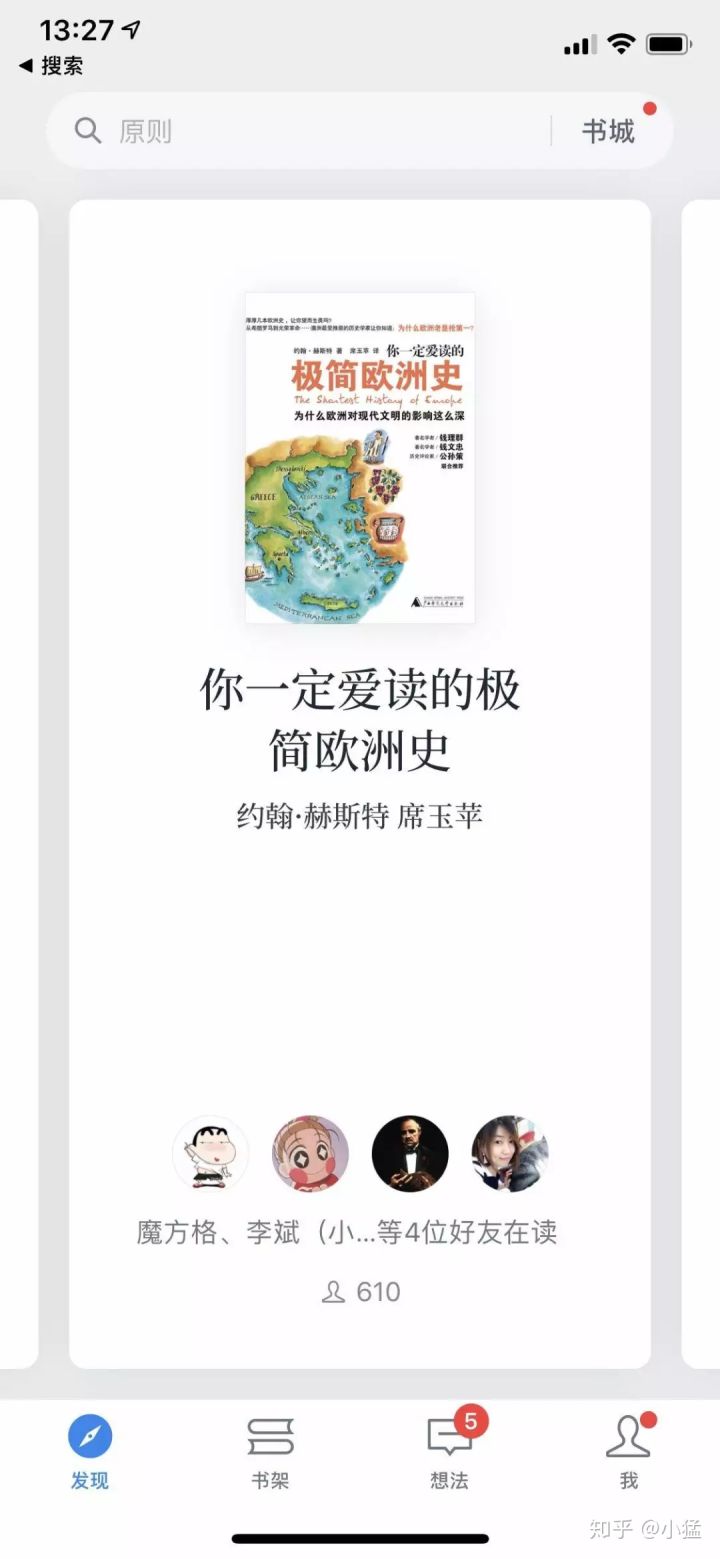Return to 搜索 via the back link

(x=52, y=66)
